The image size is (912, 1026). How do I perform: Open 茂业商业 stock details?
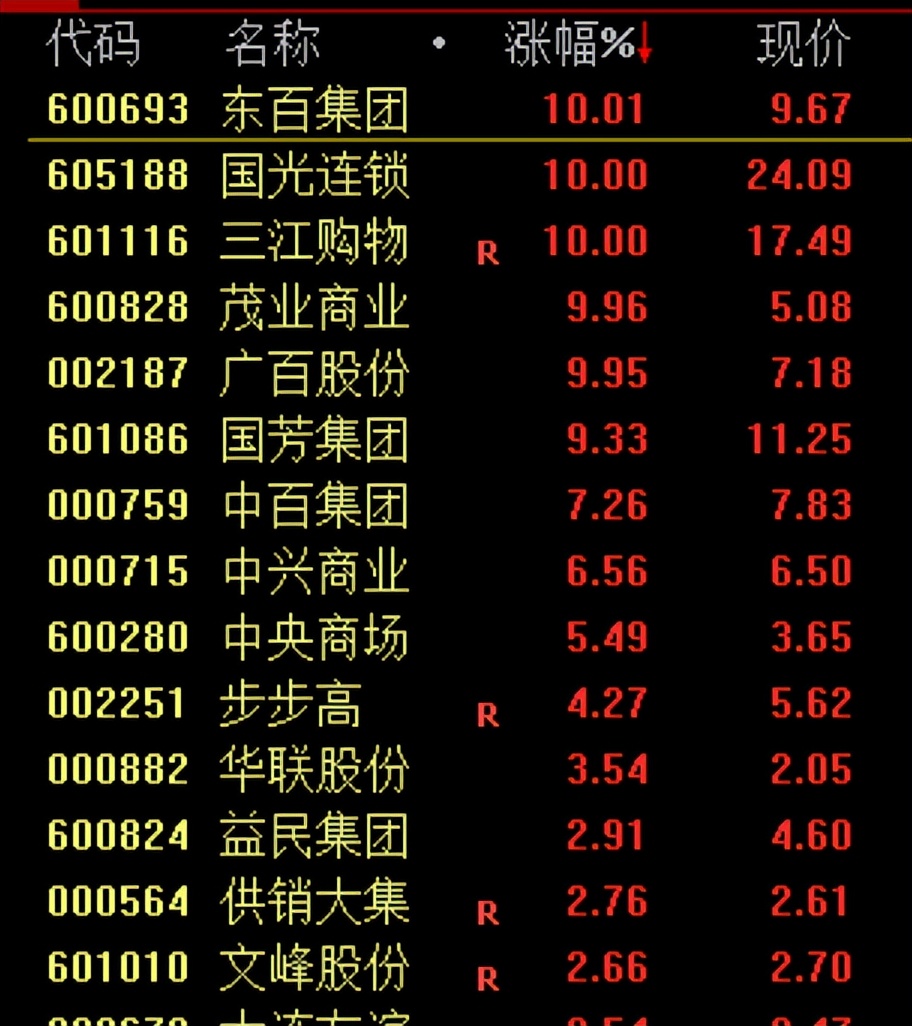[x=314, y=307]
